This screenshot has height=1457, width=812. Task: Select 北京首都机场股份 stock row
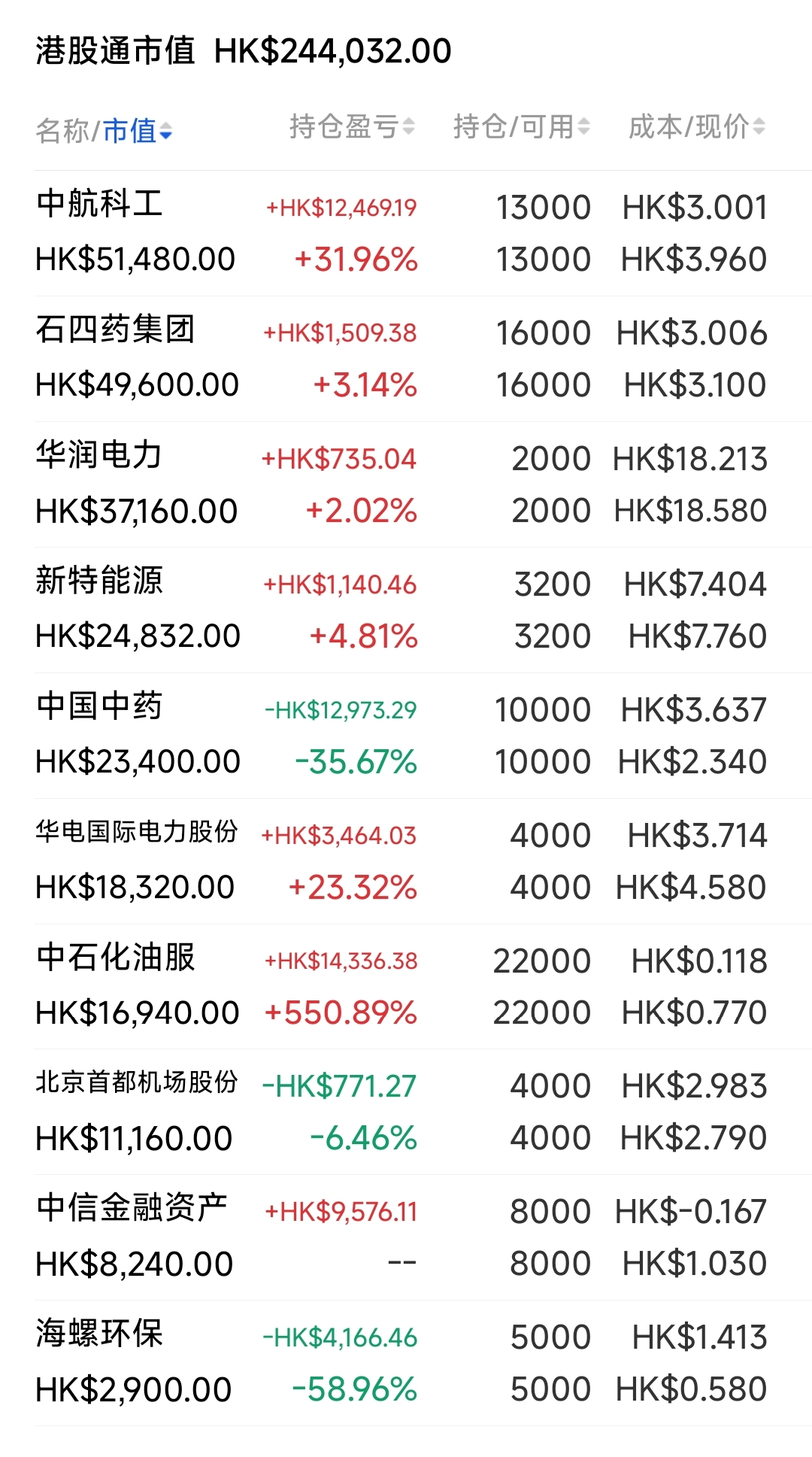point(406,1112)
